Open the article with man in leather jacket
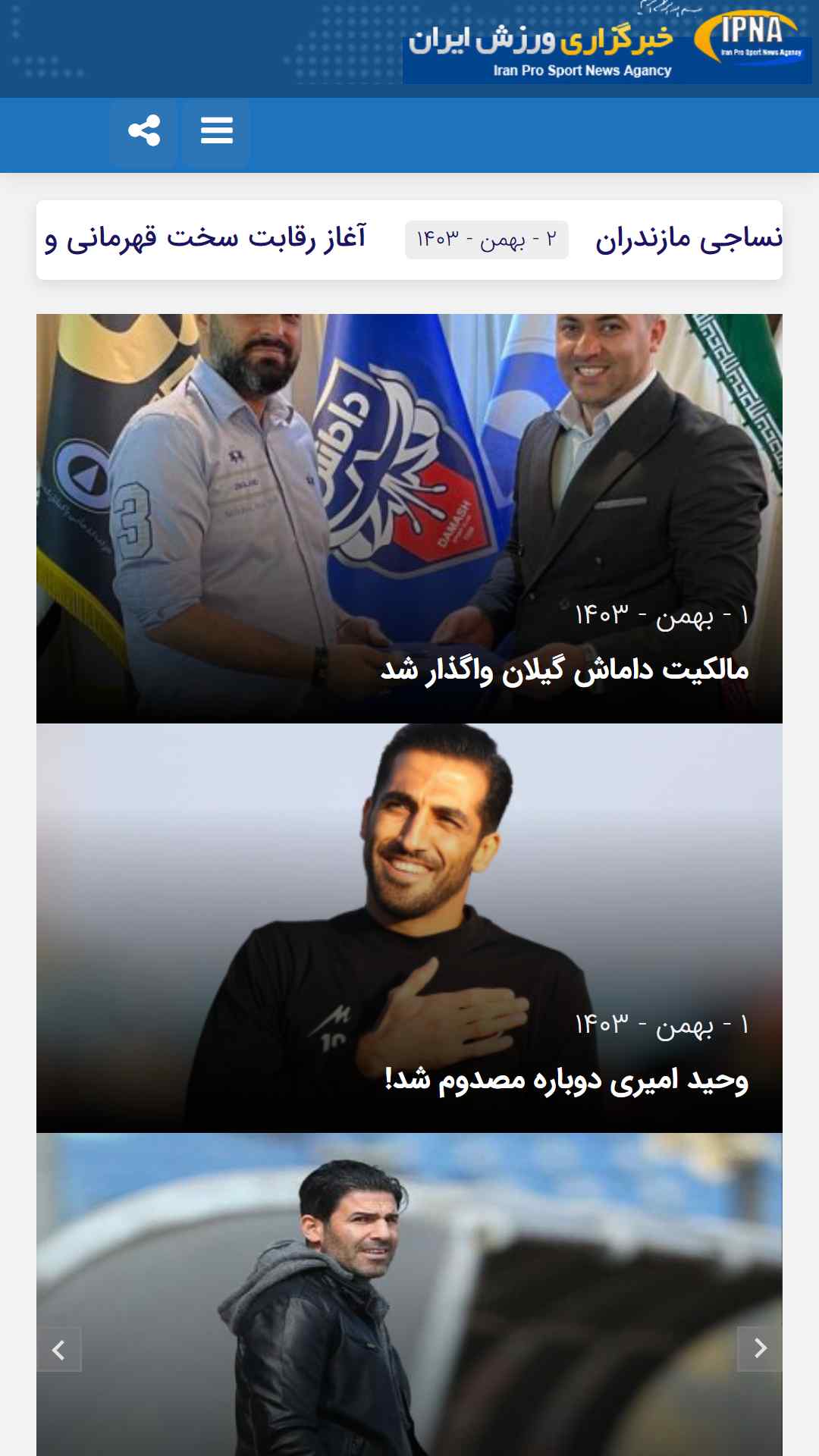Screen dimensions: 819x1456 coord(409,1294)
